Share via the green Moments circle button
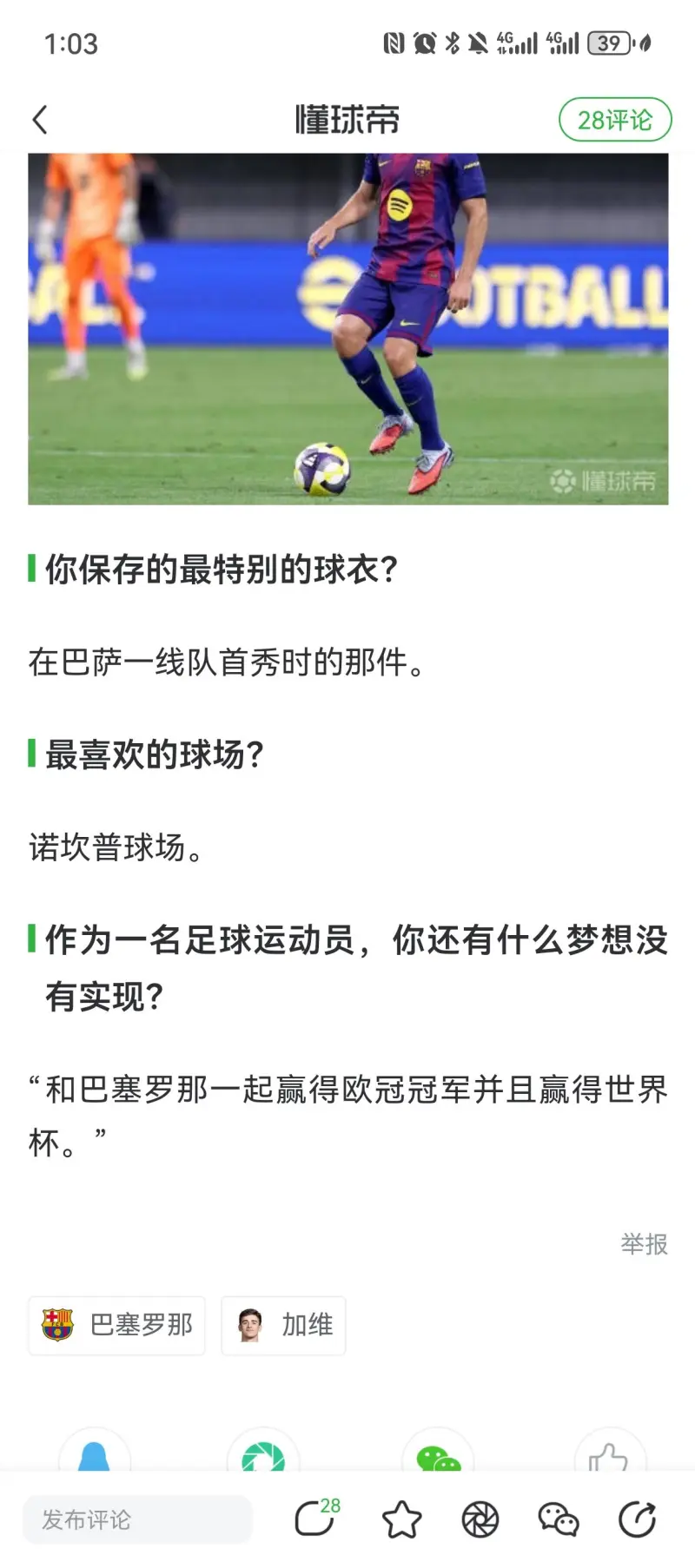695x1568 pixels. 263,1454
